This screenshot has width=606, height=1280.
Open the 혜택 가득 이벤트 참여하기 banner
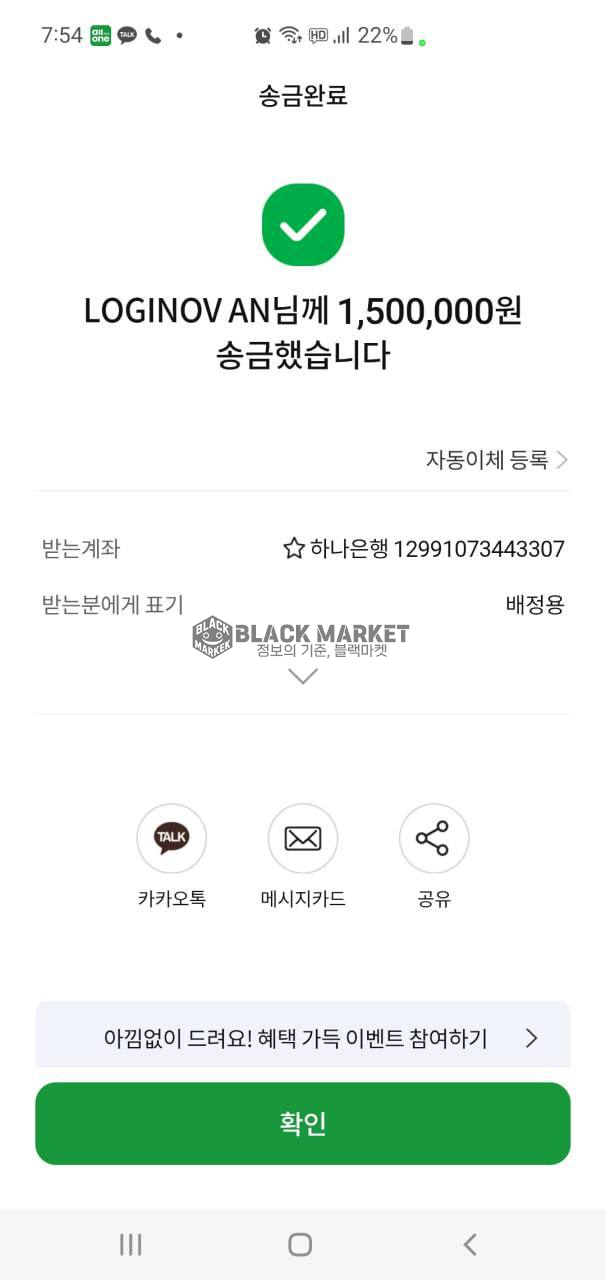(x=303, y=1036)
